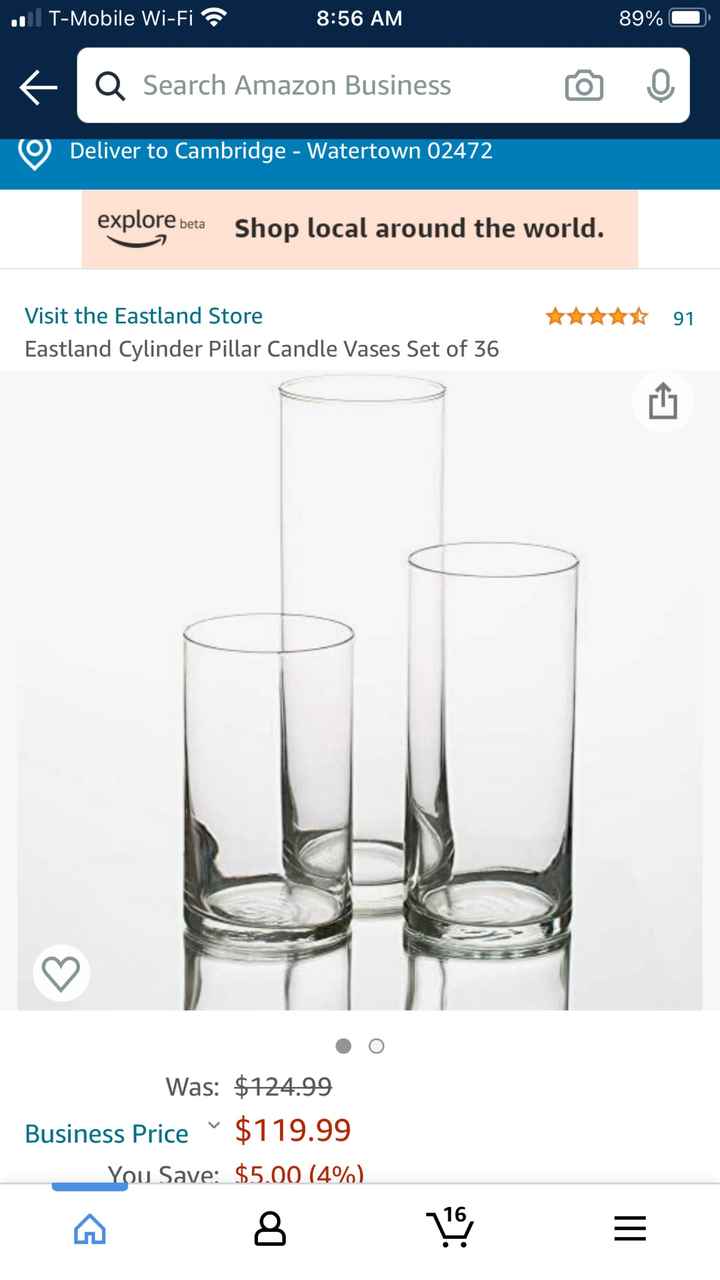
Task: Expand delivery options for Cambridge - Watertown 02472
Action: 280,151
